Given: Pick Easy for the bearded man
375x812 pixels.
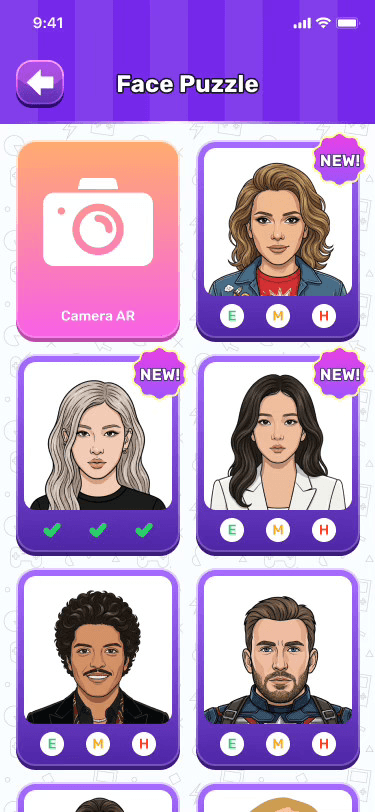Looking at the screenshot, I should [232, 744].
